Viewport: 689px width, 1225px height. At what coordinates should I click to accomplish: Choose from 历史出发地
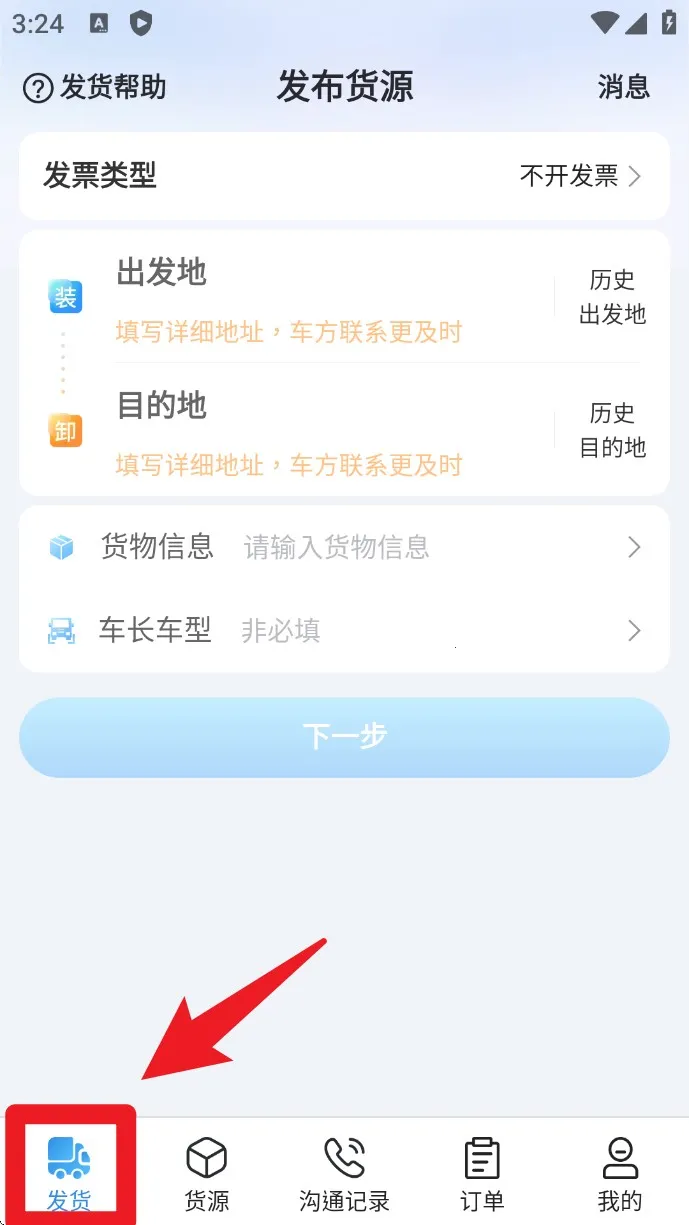coord(612,297)
